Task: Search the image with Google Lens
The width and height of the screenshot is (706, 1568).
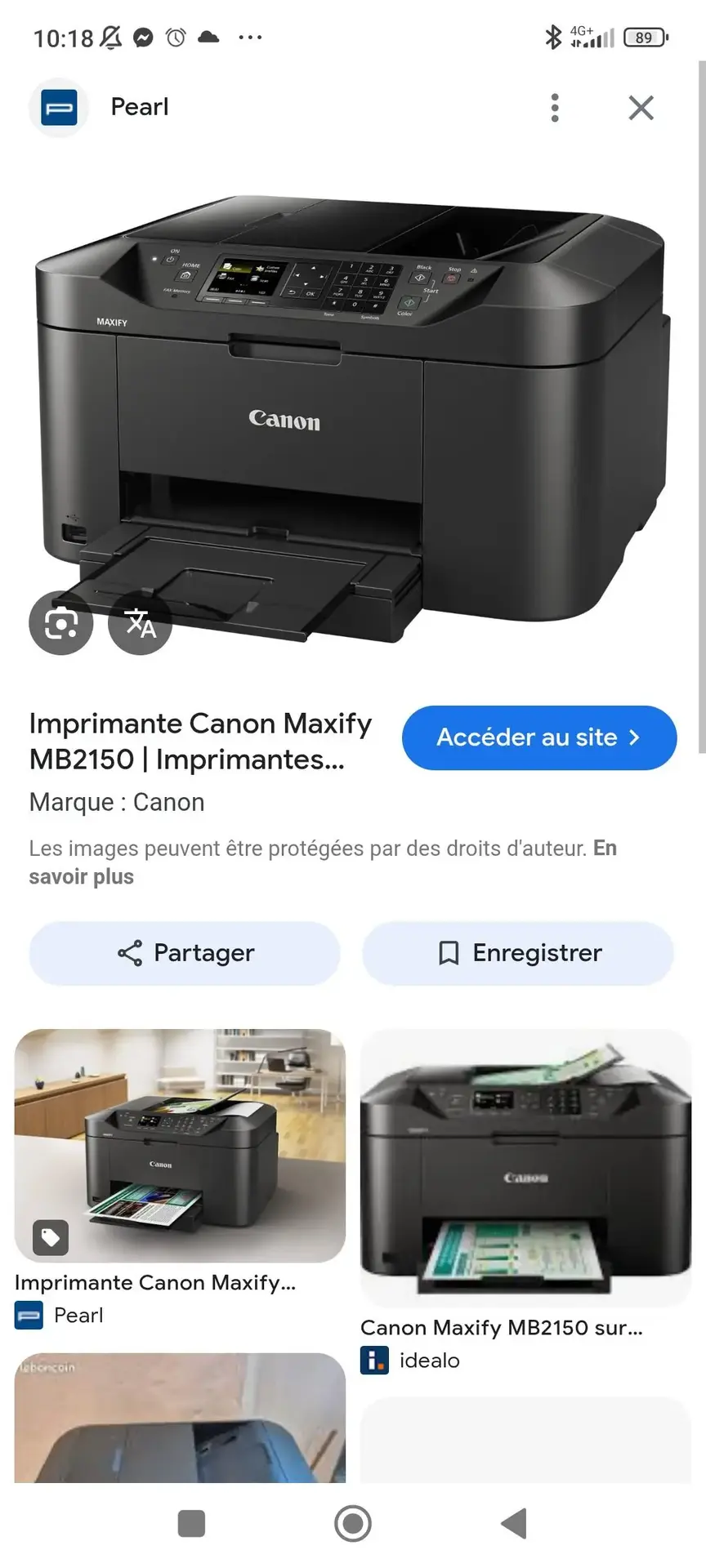Action: (61, 623)
